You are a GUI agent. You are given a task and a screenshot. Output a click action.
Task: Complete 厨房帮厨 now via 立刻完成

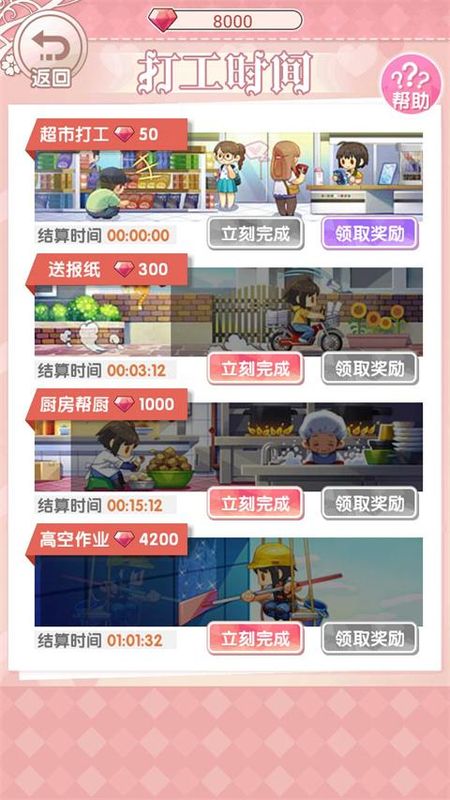(x=255, y=504)
